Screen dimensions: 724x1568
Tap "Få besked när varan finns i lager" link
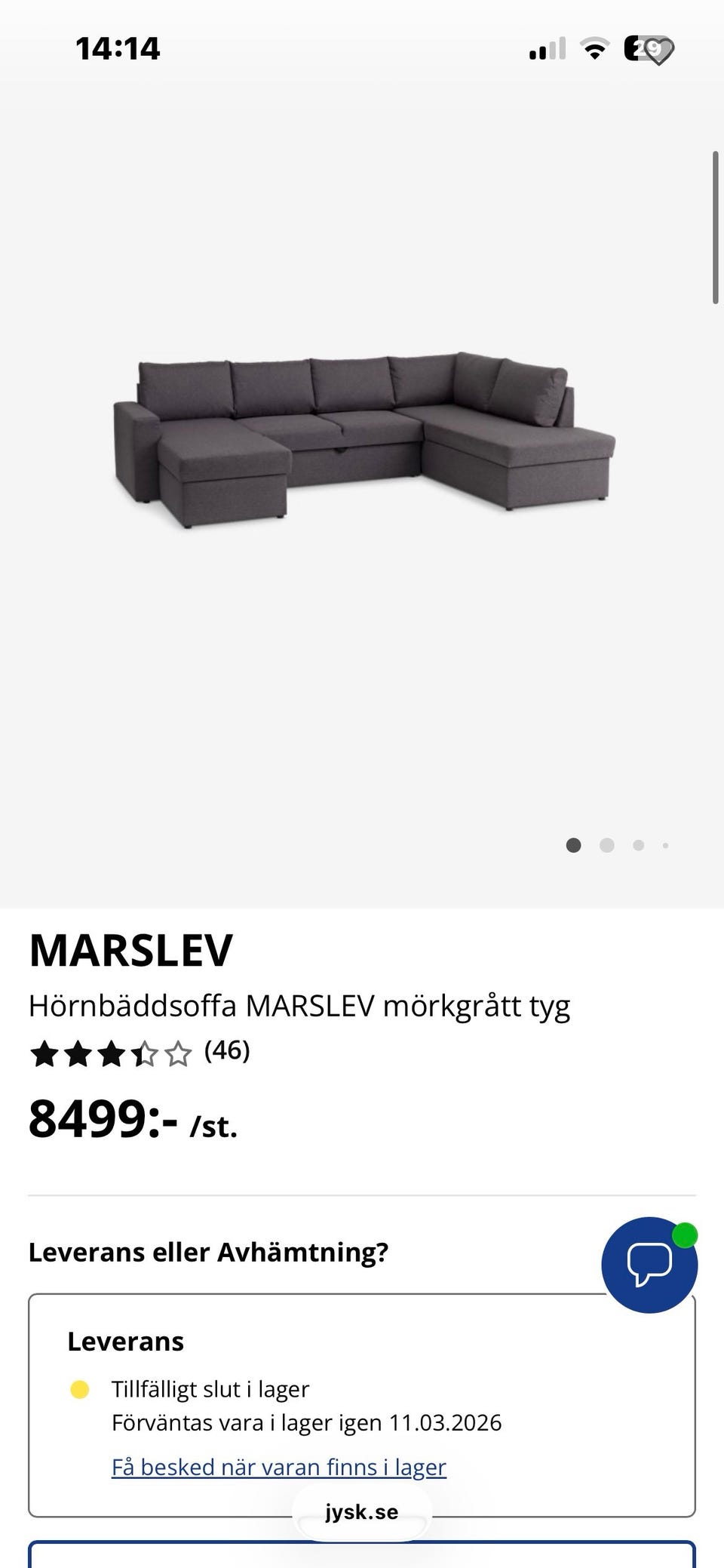278,1467
